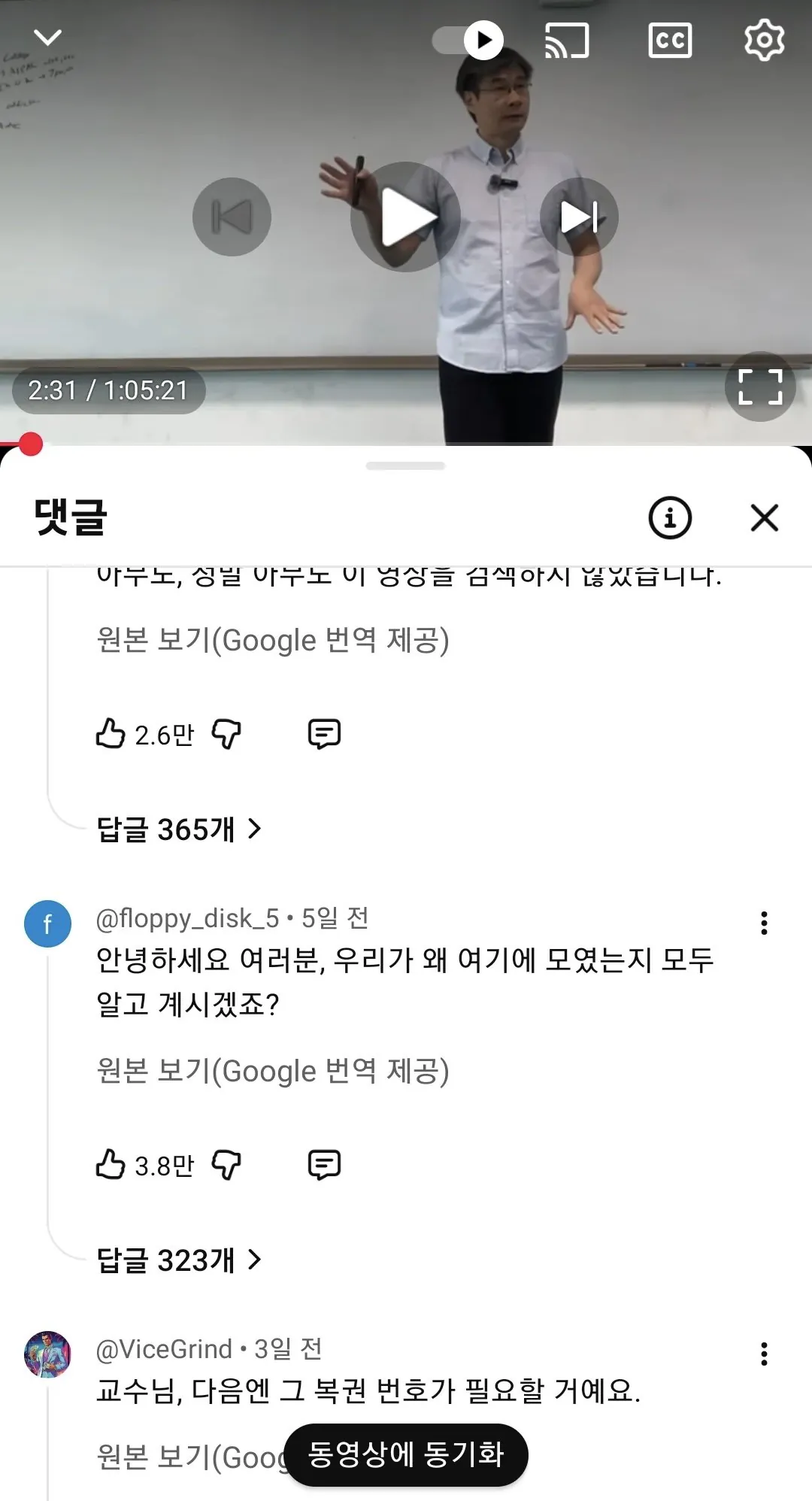Viewport: 812px width, 1501px height.
Task: Expand the 답글 365개 replies
Action: tap(179, 829)
